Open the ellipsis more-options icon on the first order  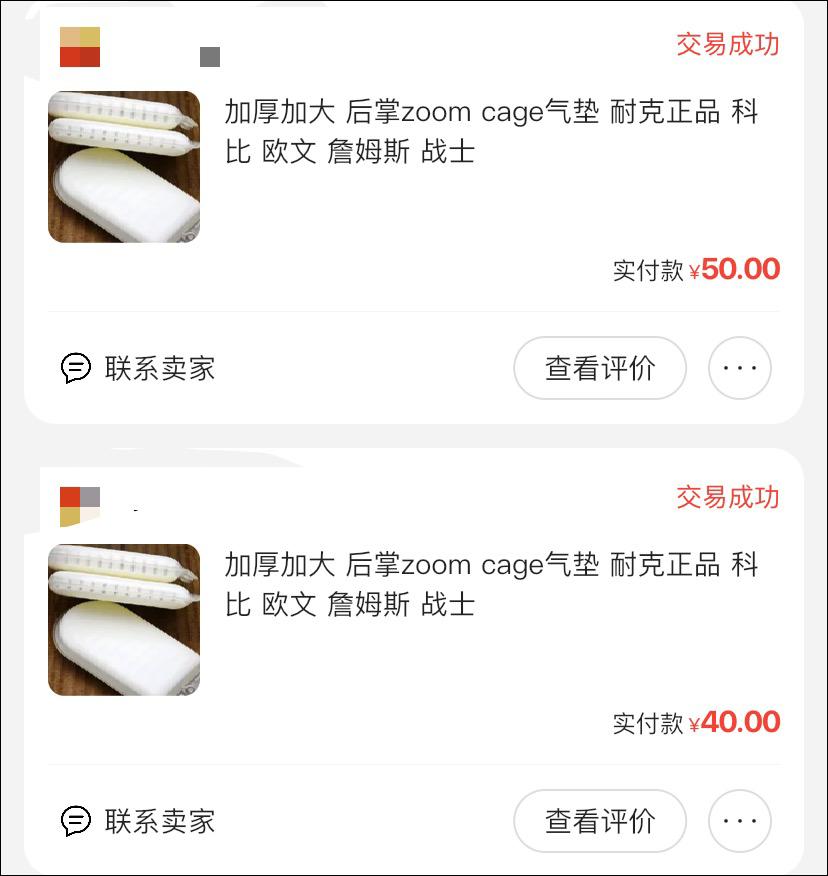pos(740,368)
